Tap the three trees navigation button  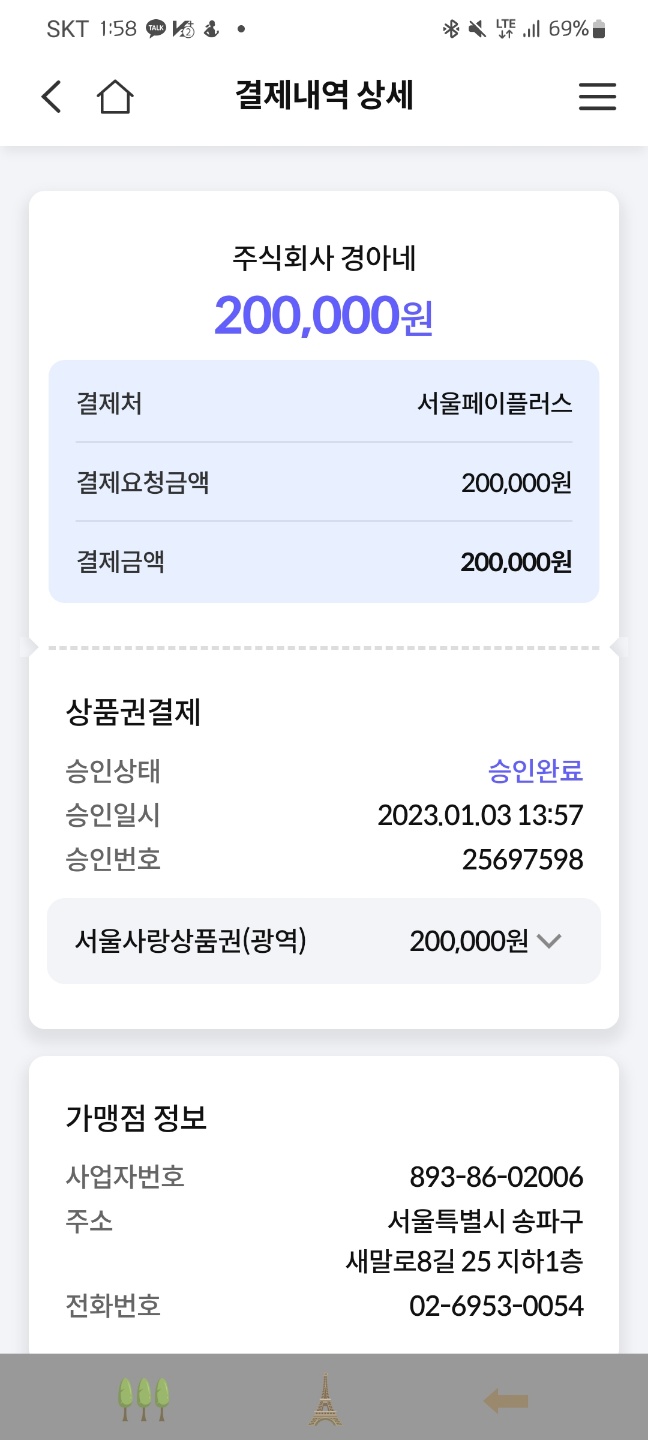pyautogui.click(x=144, y=1399)
